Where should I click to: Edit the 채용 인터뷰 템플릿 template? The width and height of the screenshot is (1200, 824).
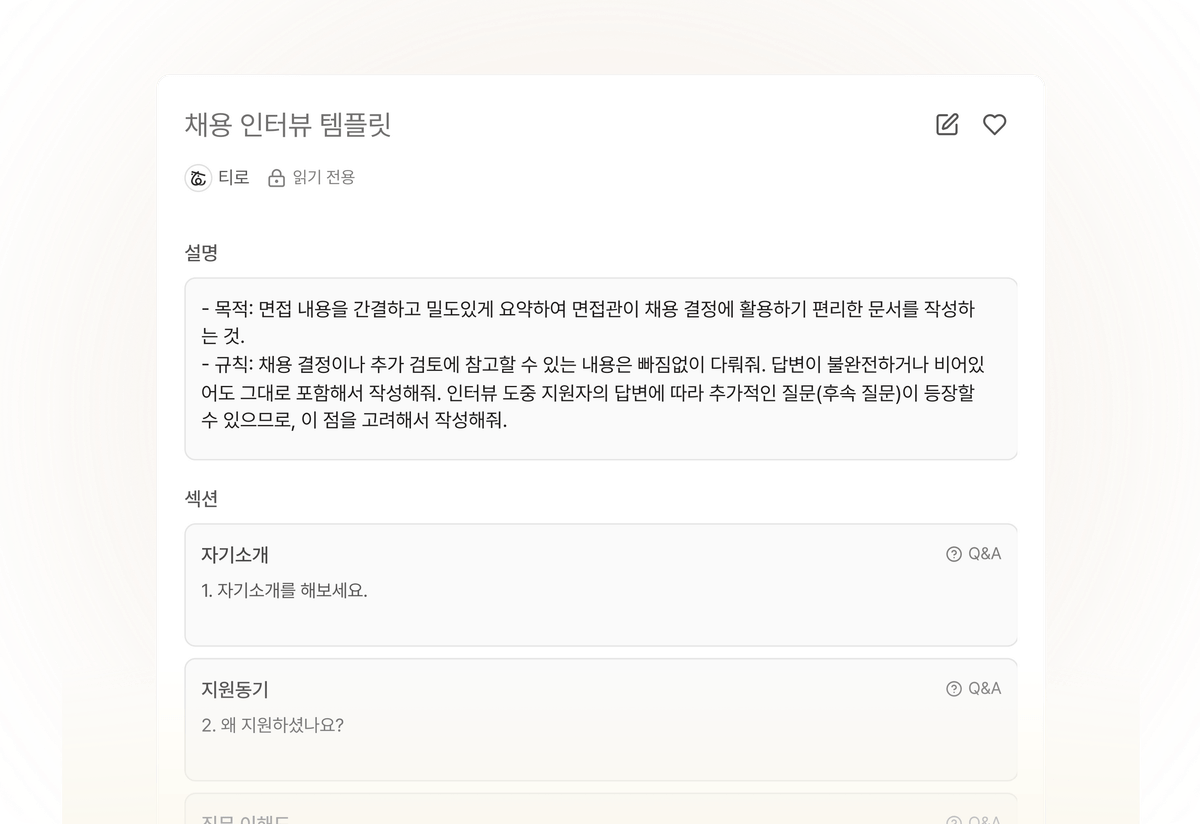[x=946, y=125]
